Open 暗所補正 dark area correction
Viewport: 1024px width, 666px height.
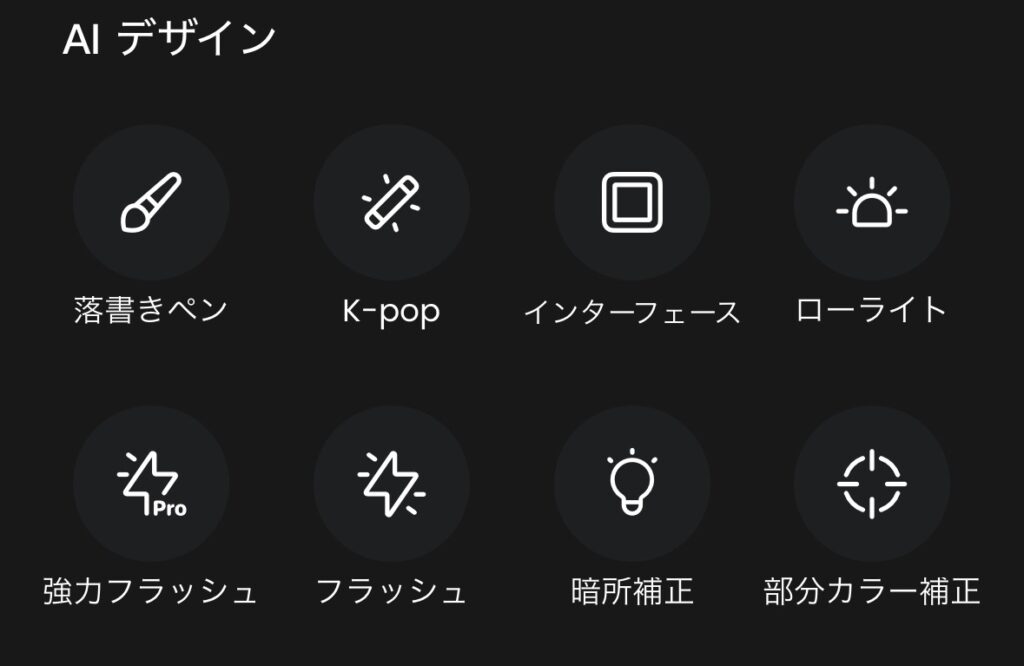click(x=632, y=484)
